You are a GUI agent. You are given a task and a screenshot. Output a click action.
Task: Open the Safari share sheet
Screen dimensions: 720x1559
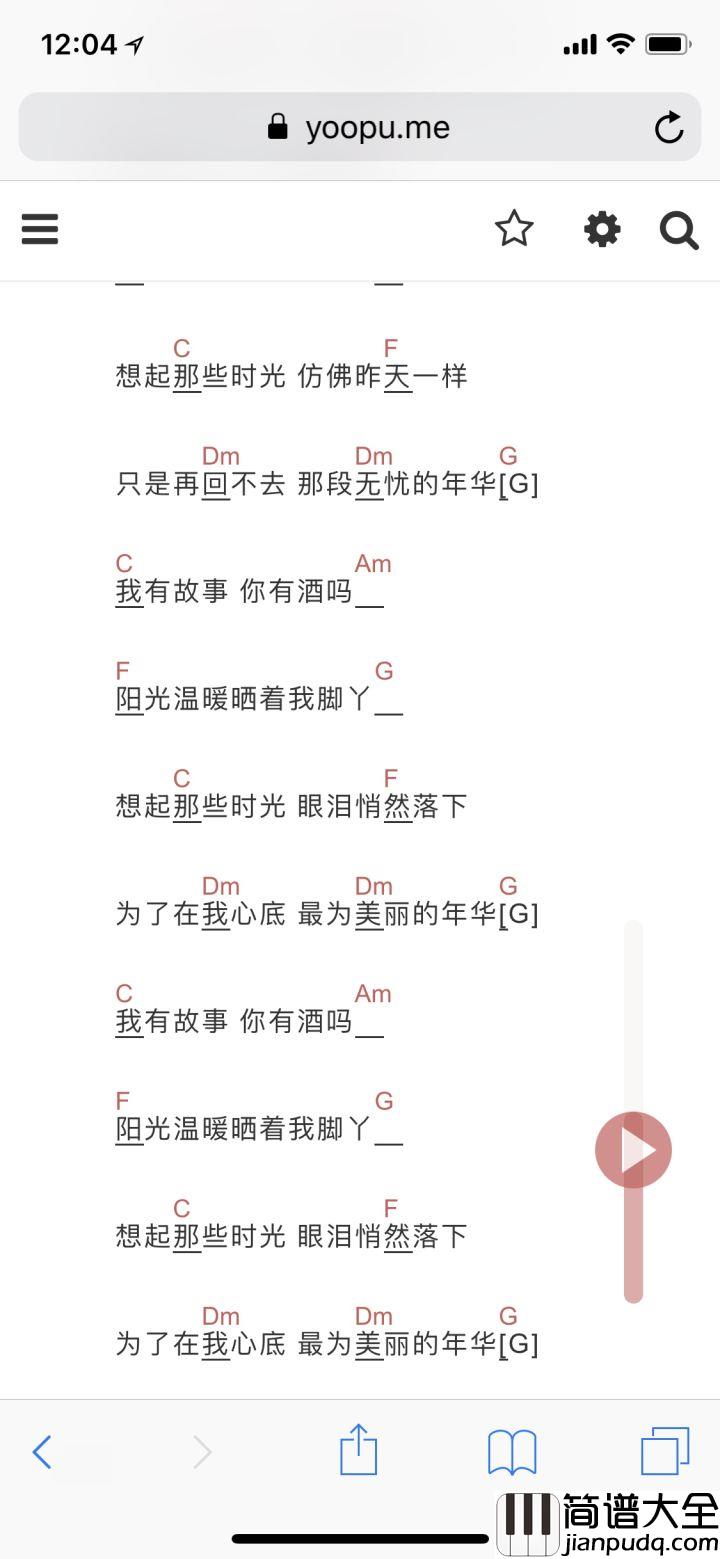tap(358, 1450)
